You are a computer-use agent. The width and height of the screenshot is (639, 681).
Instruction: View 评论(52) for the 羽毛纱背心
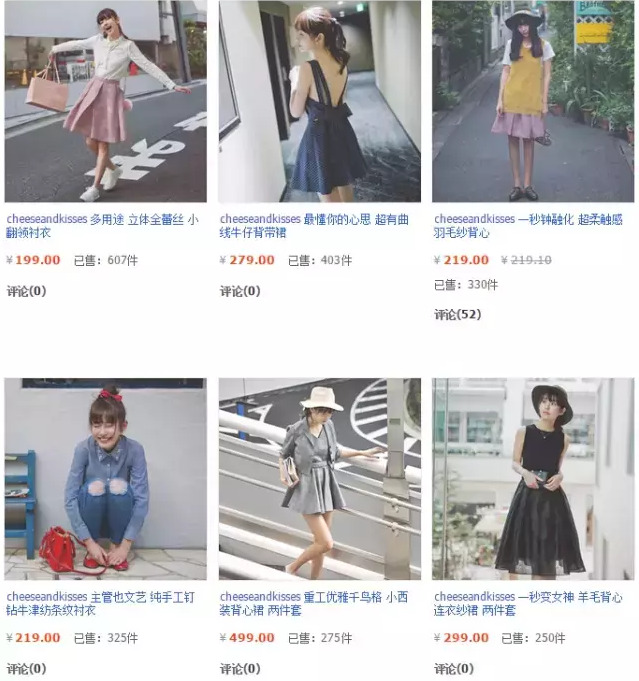tap(457, 314)
